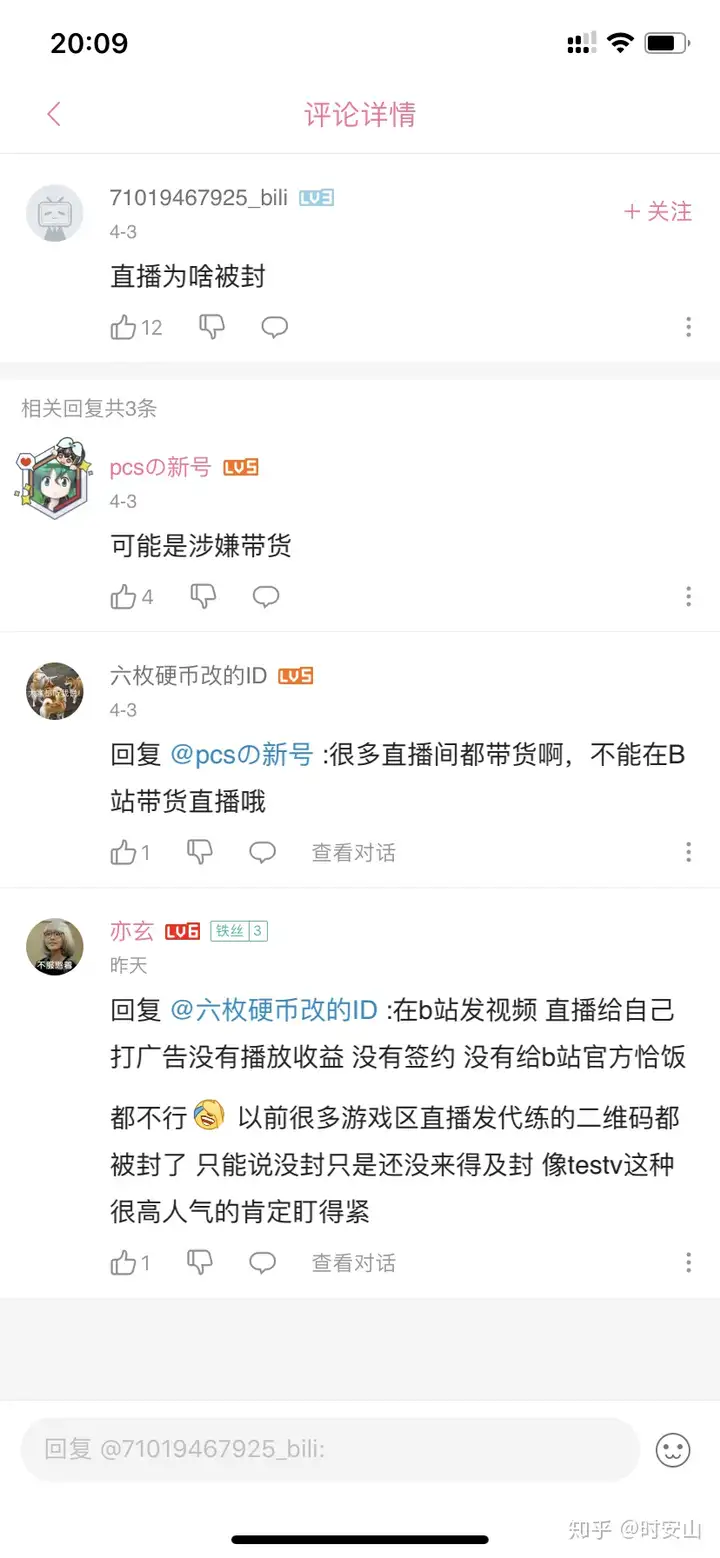The width and height of the screenshot is (720, 1558).
Task: Reply to the comment 直播为啥被封
Action: coord(274,327)
